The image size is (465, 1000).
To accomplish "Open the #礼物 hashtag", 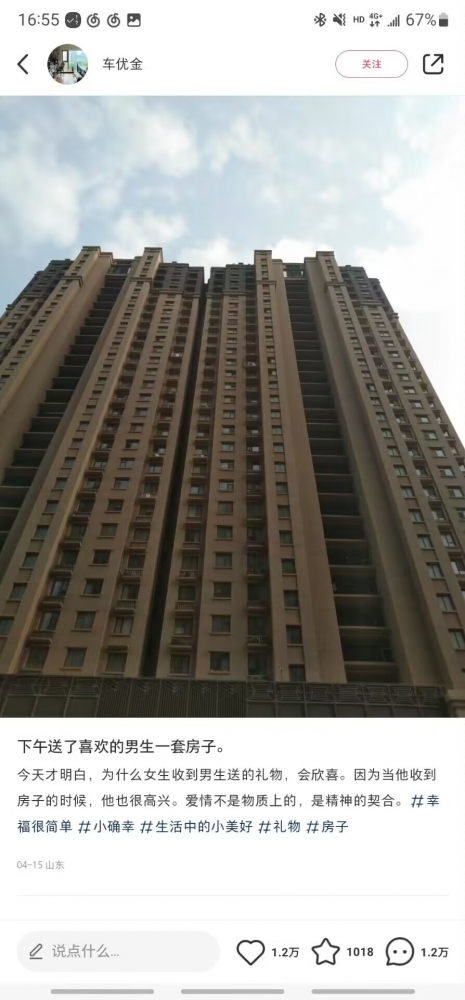I will tap(279, 827).
